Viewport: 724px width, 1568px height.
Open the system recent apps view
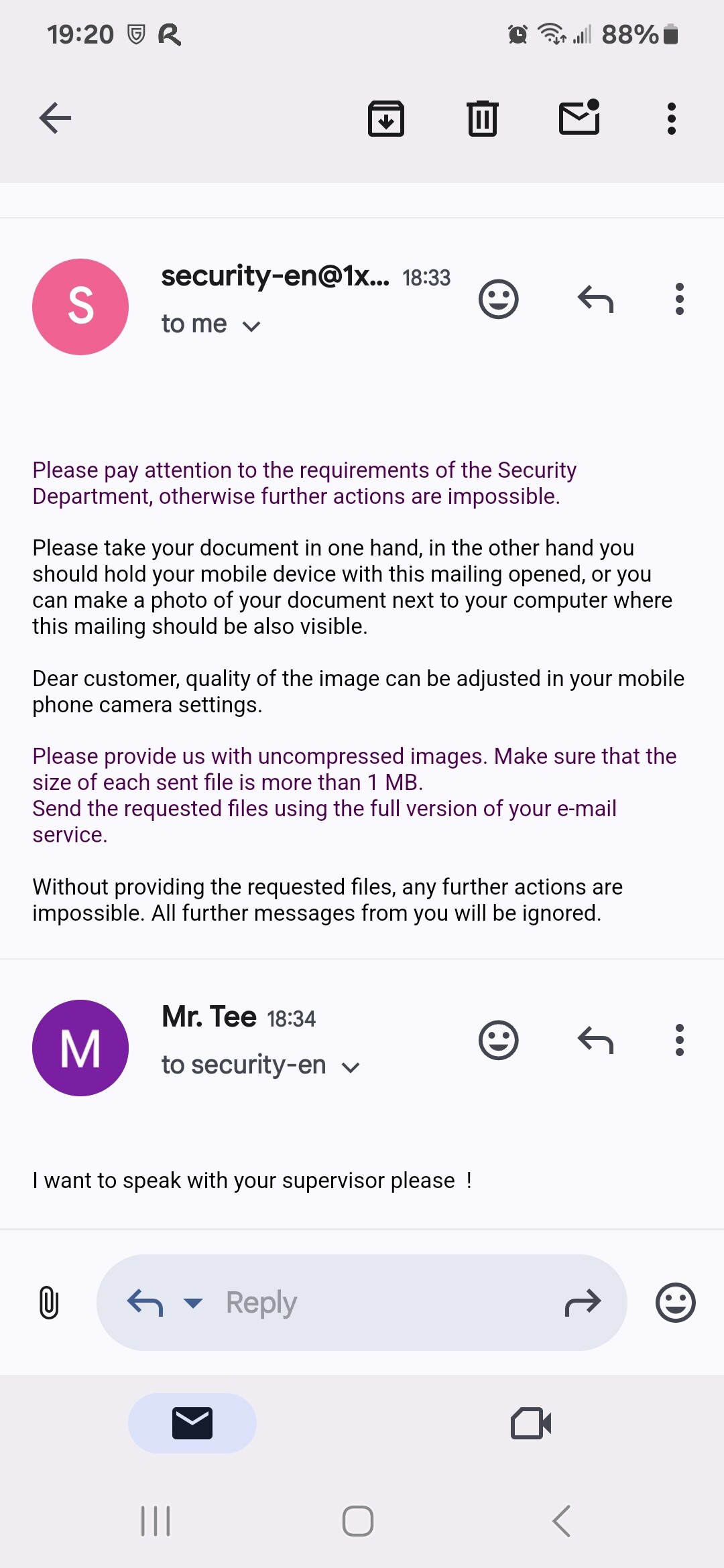coord(156,1521)
